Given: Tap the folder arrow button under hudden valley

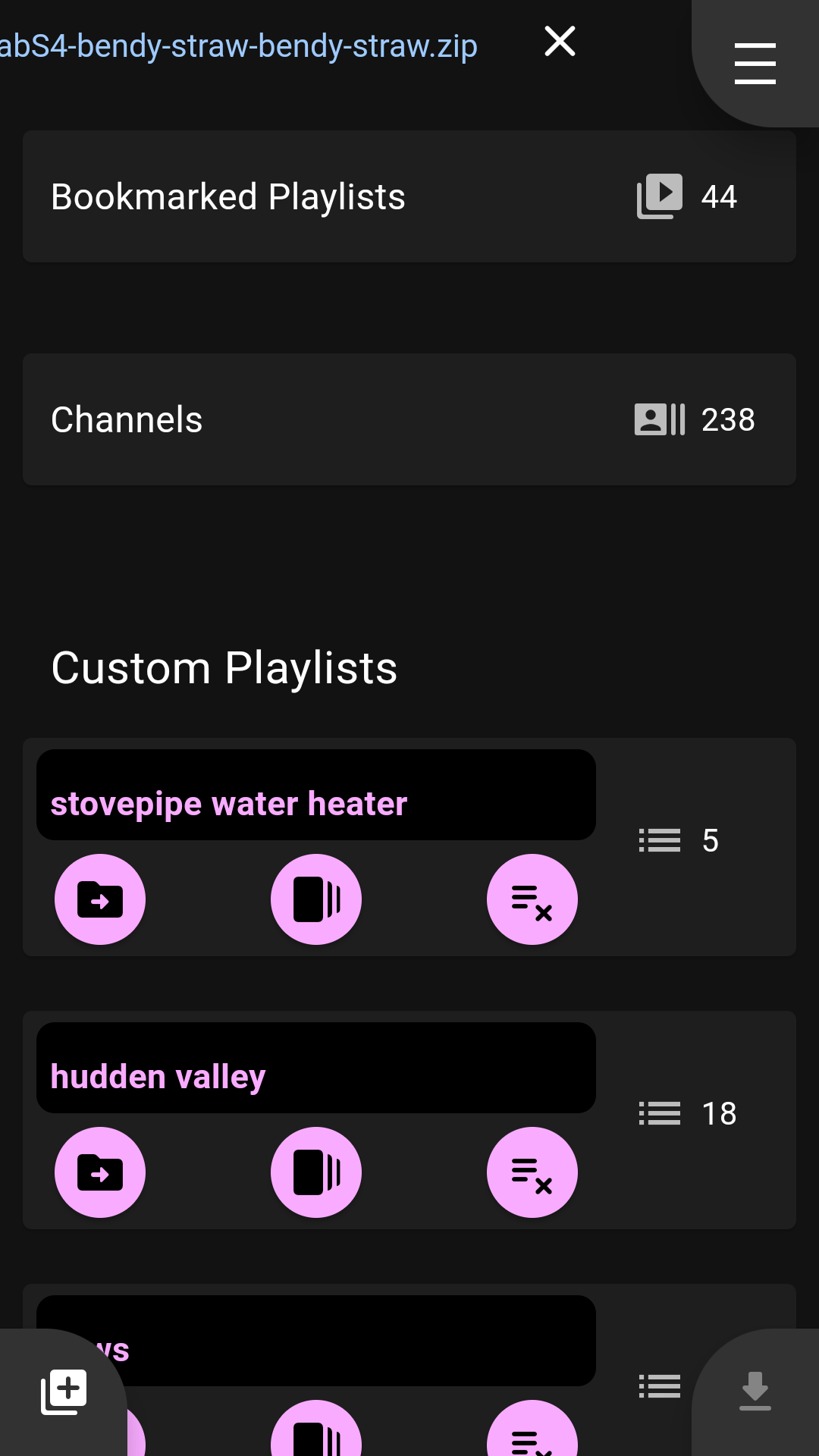Looking at the screenshot, I should pyautogui.click(x=100, y=1172).
